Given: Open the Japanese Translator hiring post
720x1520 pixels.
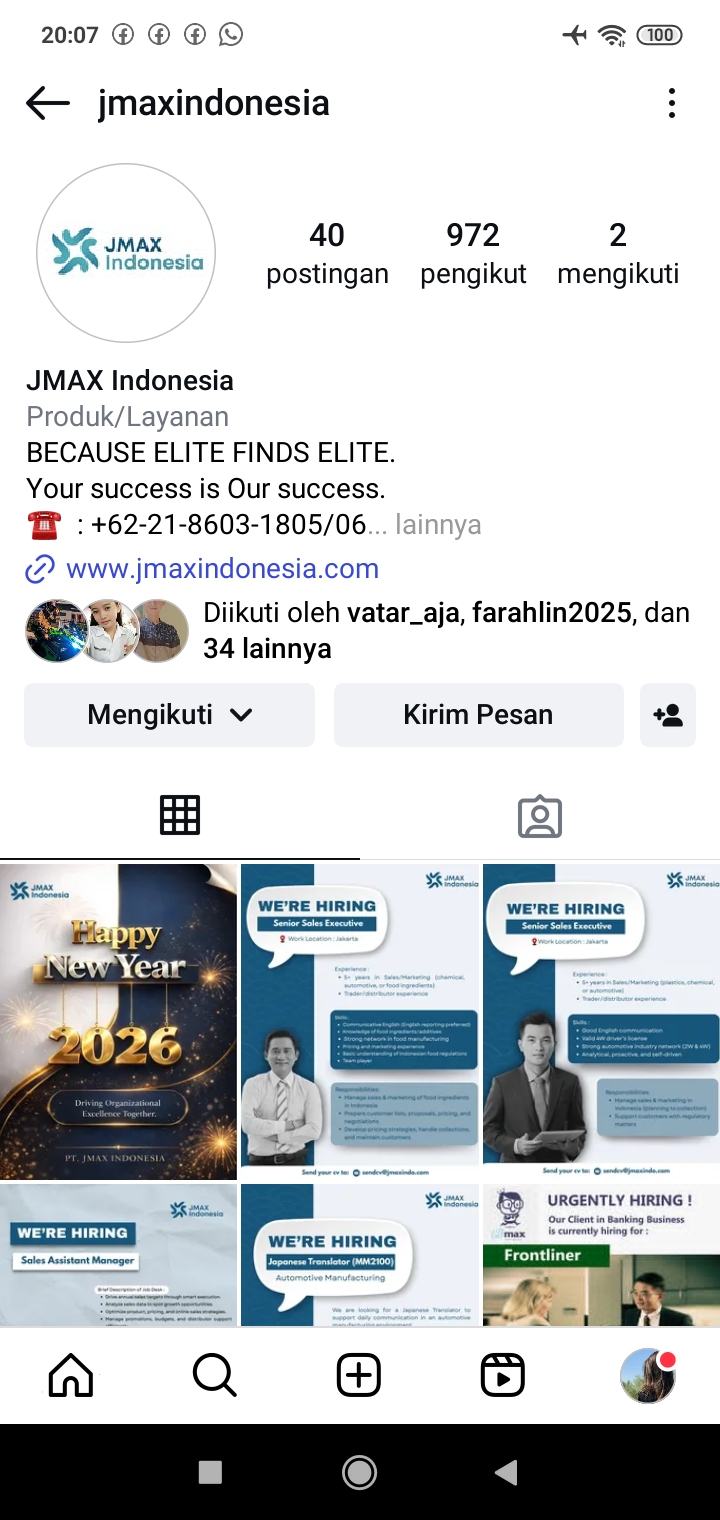Looking at the screenshot, I should pyautogui.click(x=360, y=1255).
